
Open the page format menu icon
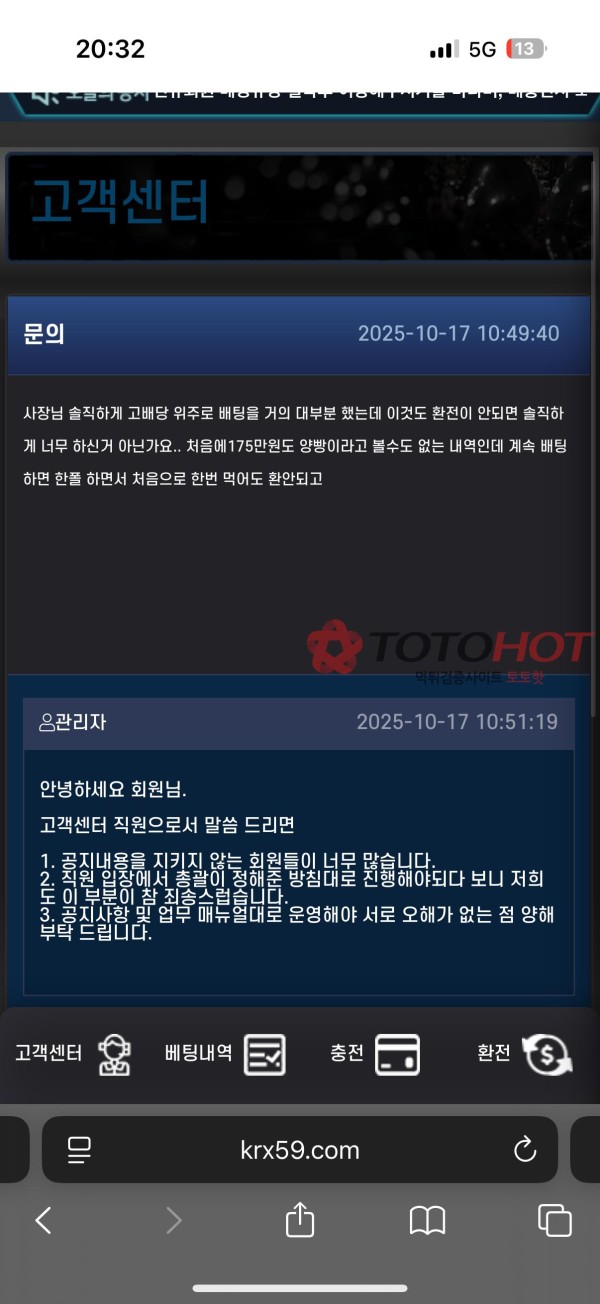click(x=80, y=1150)
